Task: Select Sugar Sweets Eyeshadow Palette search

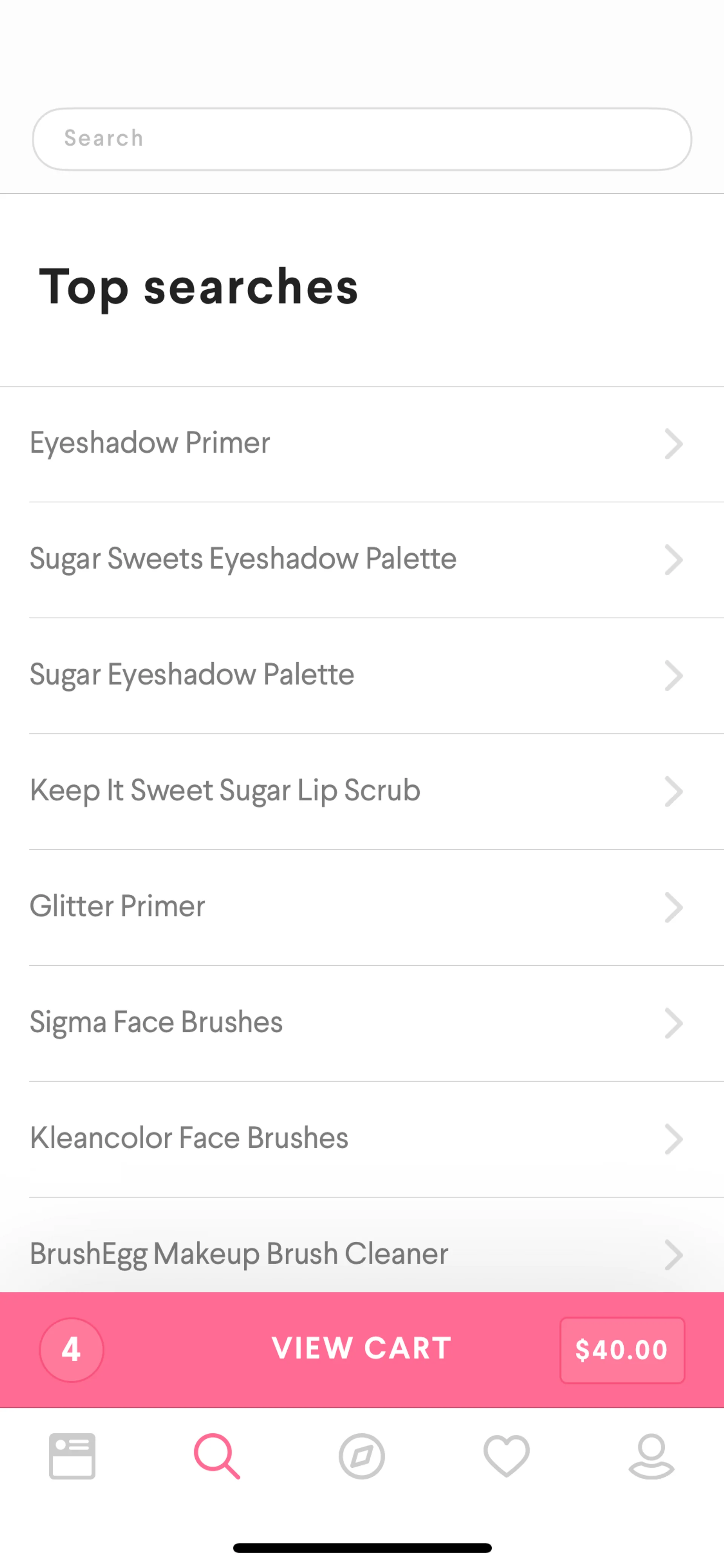Action: (x=361, y=559)
